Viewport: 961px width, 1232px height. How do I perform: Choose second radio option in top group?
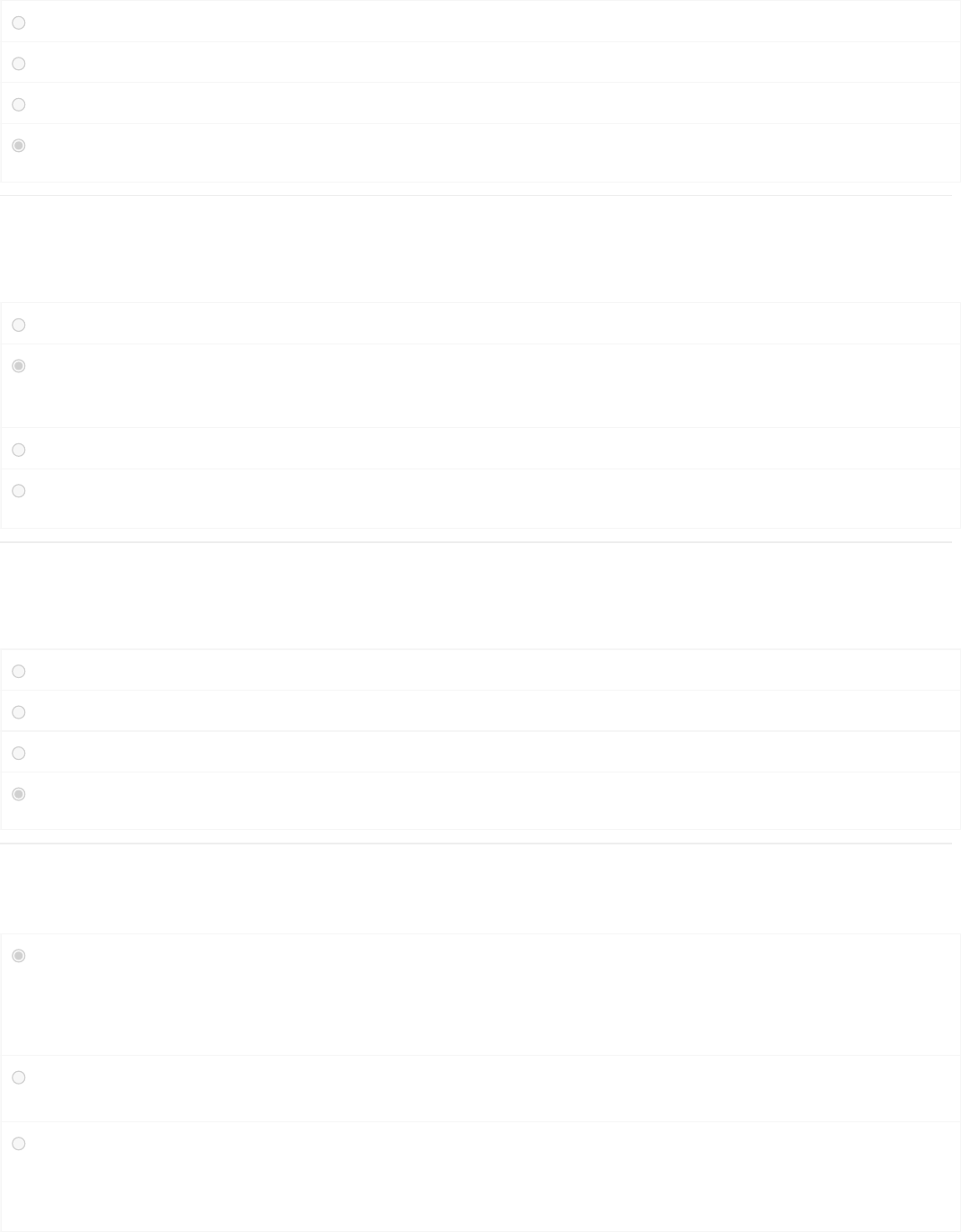click(19, 64)
